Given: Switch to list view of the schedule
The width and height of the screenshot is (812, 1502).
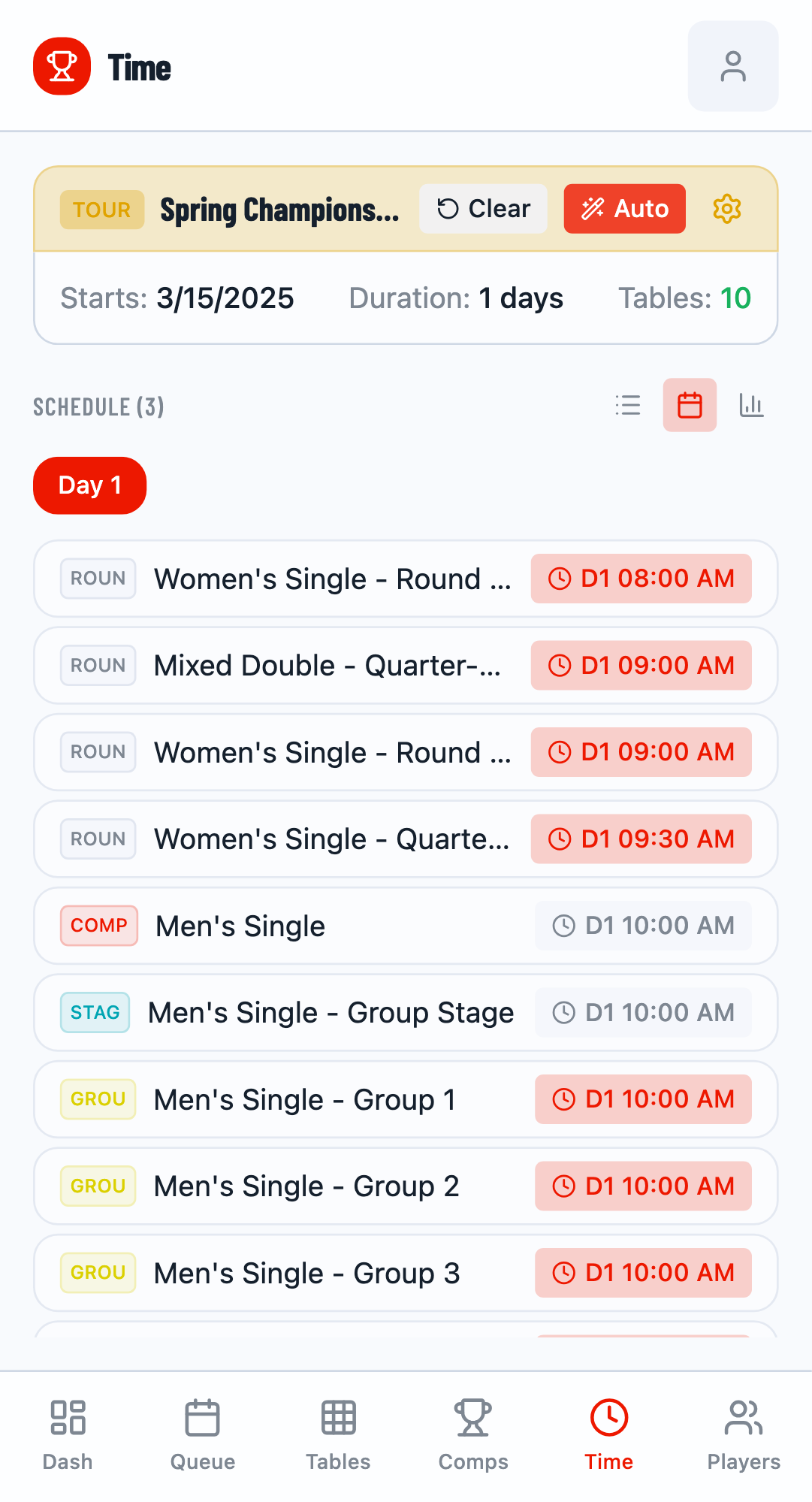Looking at the screenshot, I should click(628, 405).
